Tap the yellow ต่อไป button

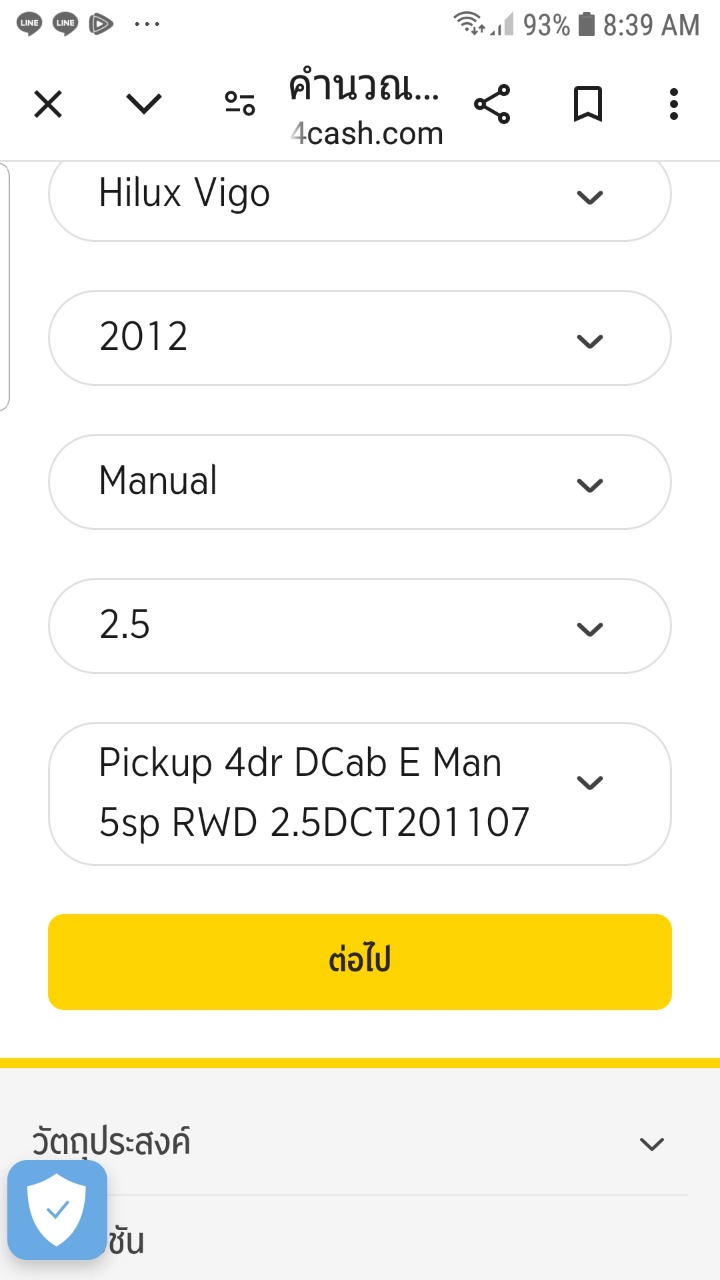(360, 961)
